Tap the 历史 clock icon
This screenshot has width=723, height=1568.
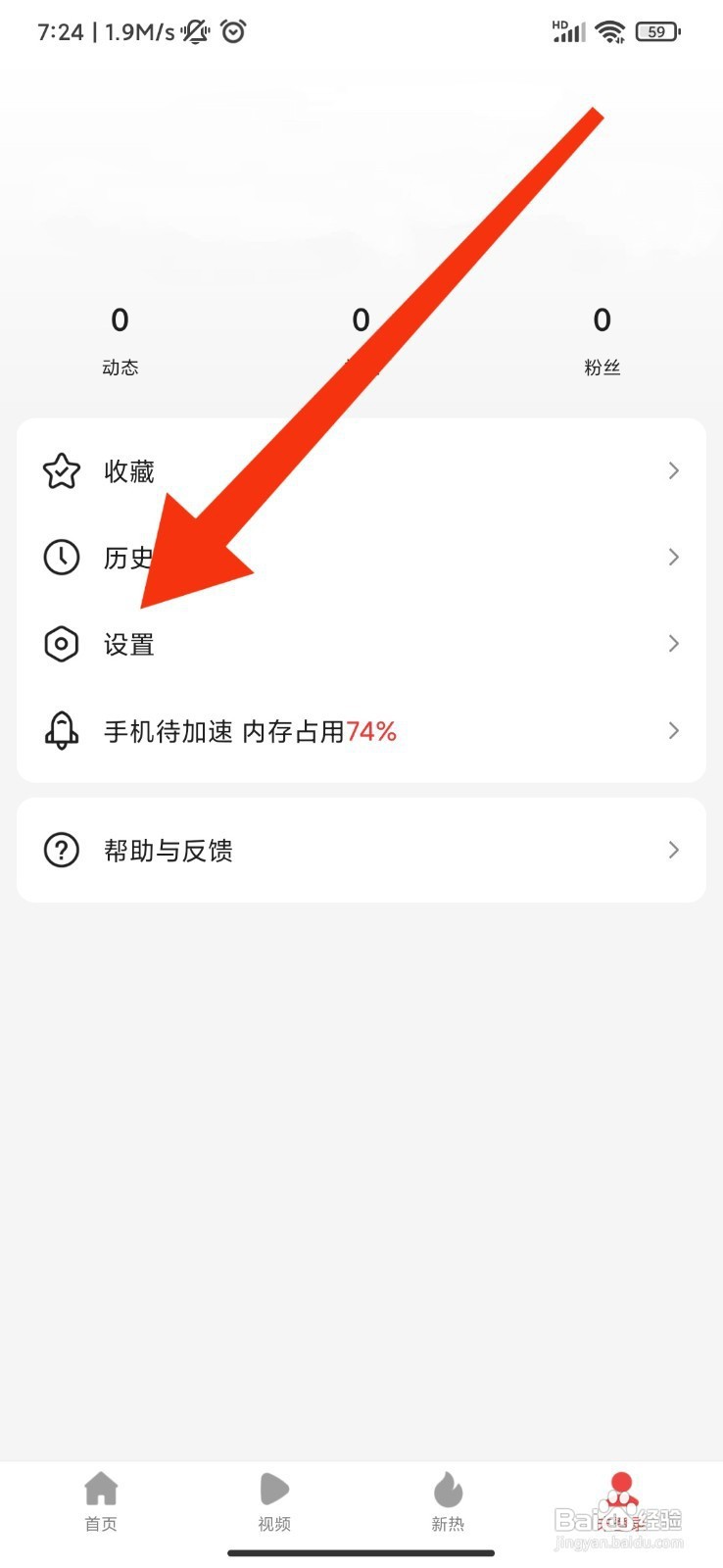[x=61, y=558]
